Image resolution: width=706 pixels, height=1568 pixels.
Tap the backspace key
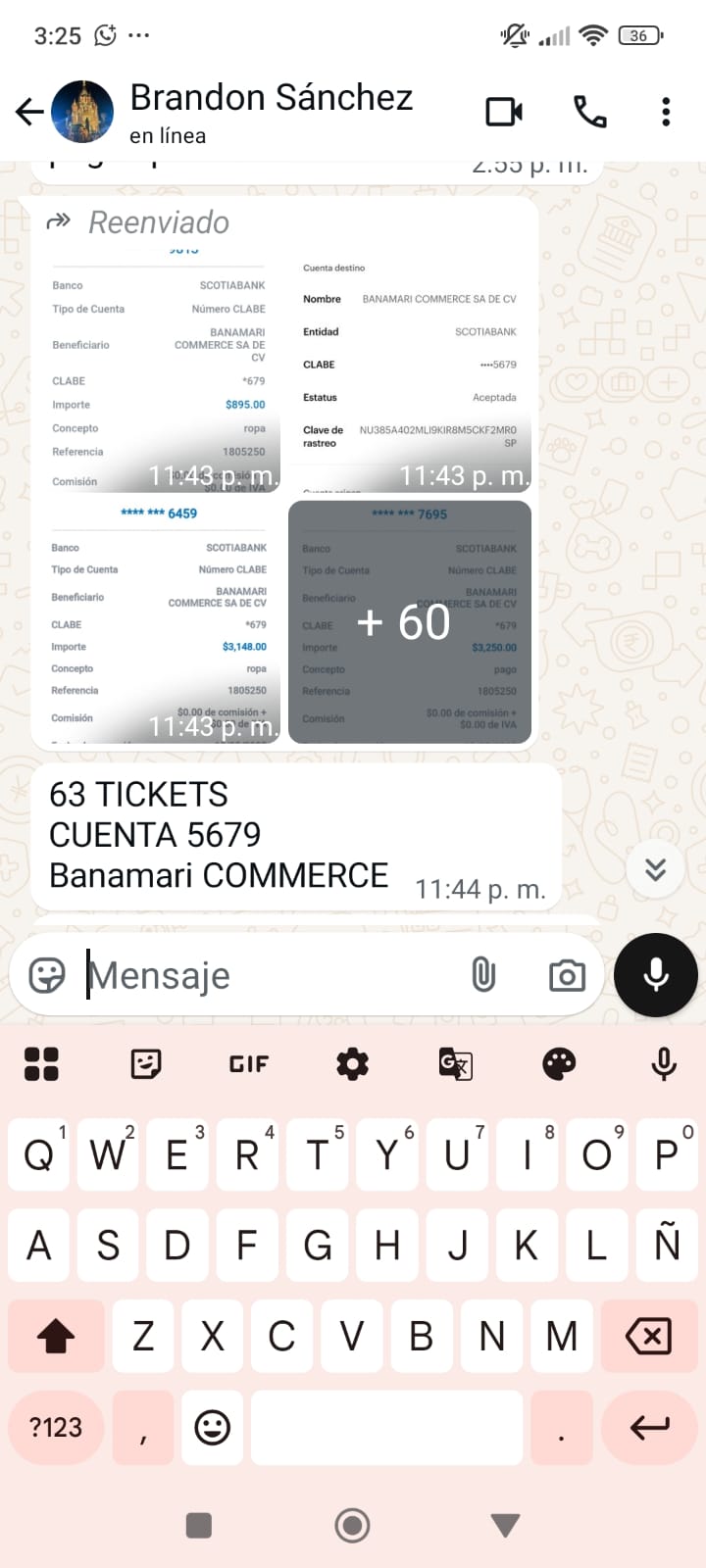648,1336
